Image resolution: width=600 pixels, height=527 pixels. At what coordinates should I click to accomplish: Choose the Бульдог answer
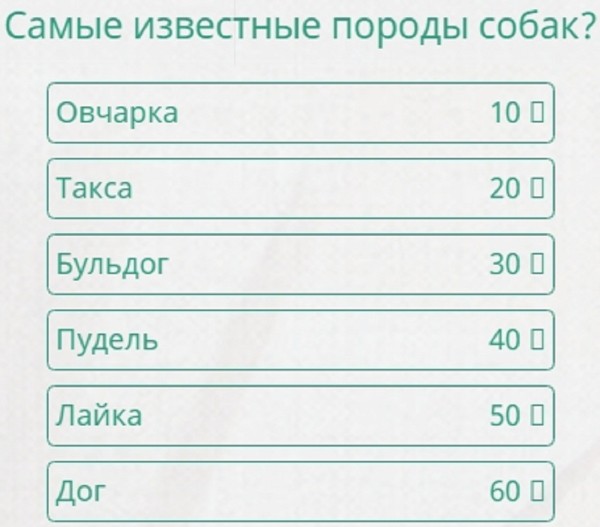[299, 264]
